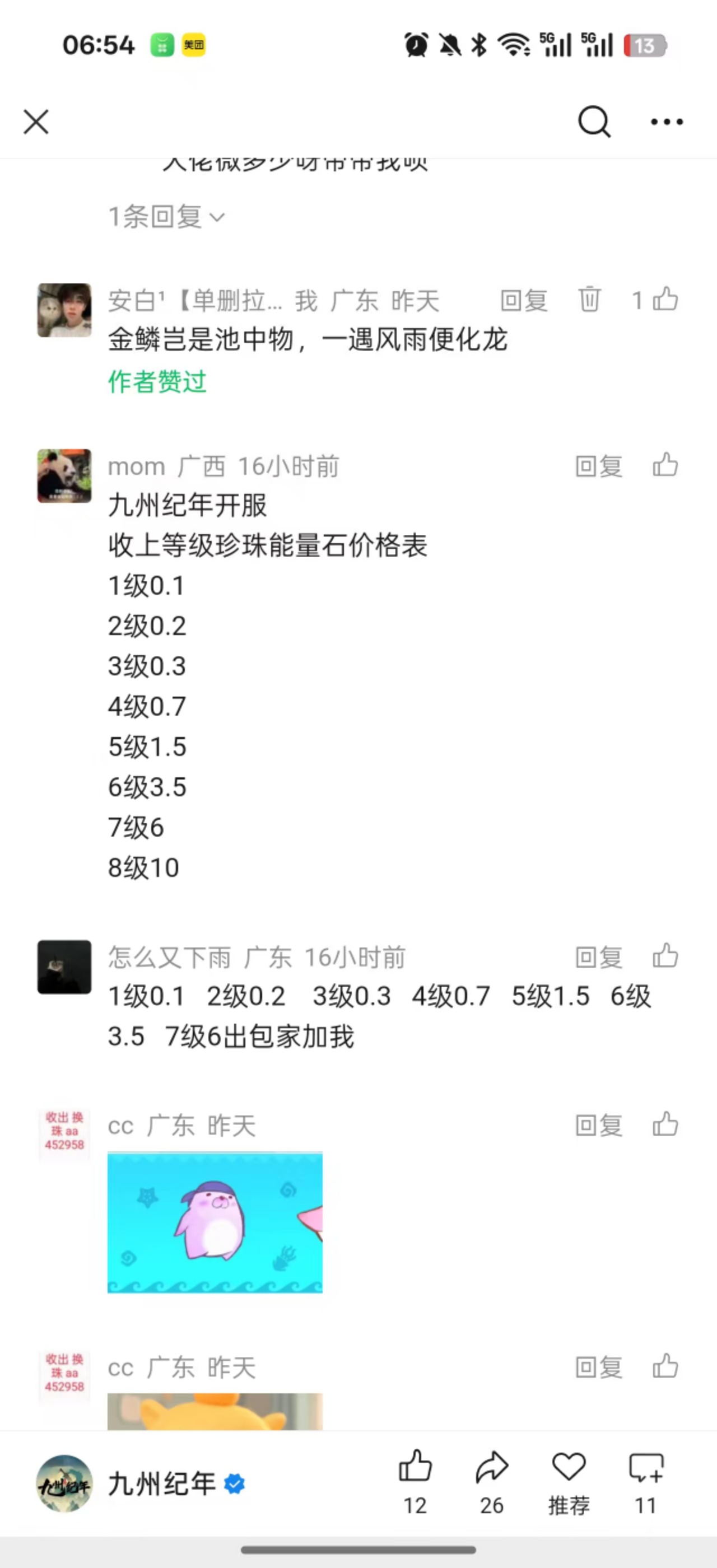717x1568 pixels.
Task: Reply to mom's price list comment
Action: click(599, 467)
